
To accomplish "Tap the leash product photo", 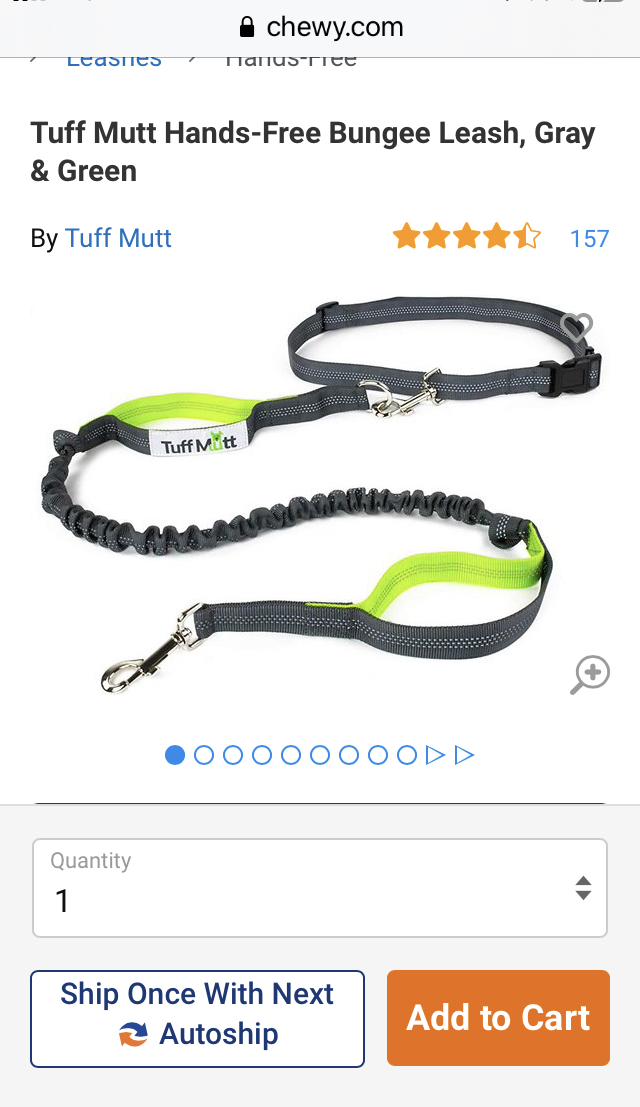I will tap(321, 494).
